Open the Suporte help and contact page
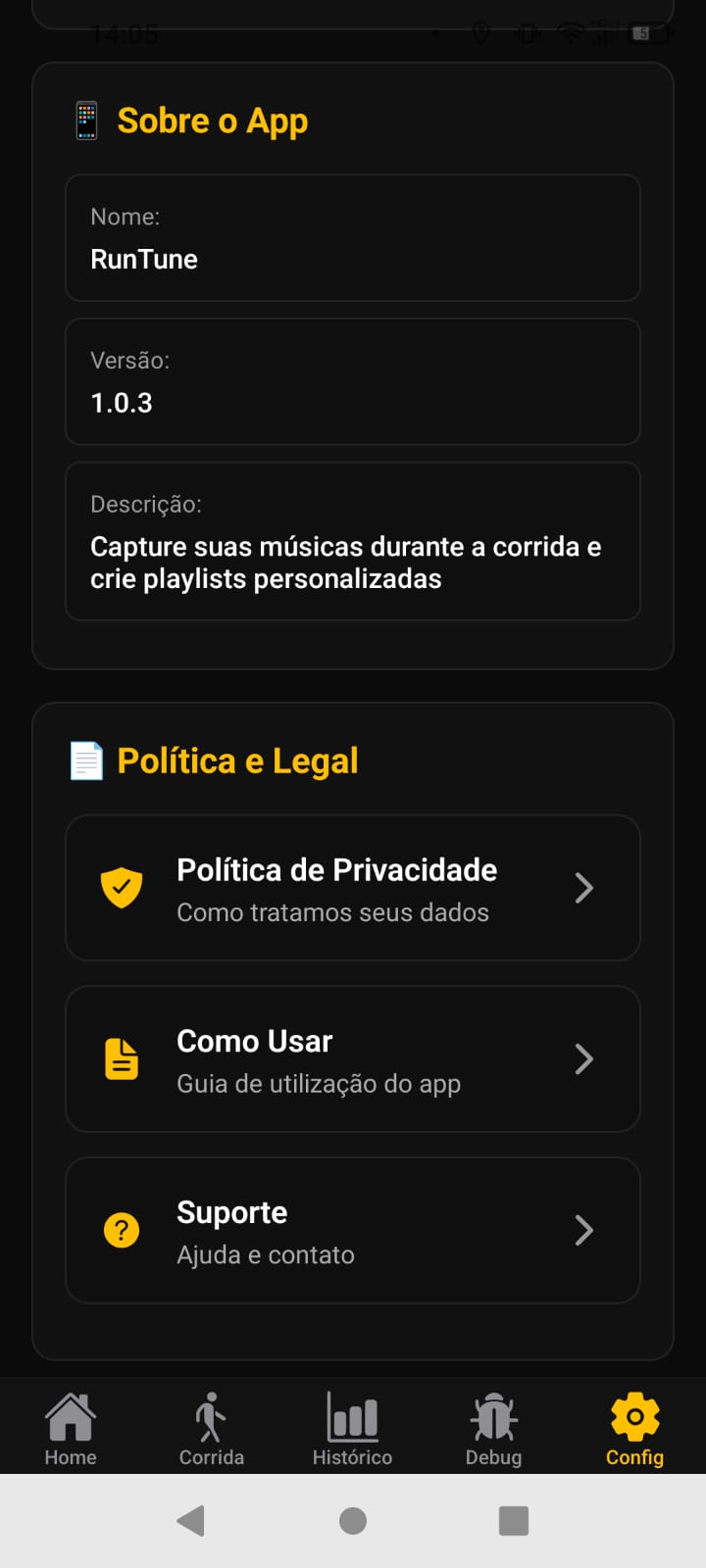706x1568 pixels. point(353,1230)
